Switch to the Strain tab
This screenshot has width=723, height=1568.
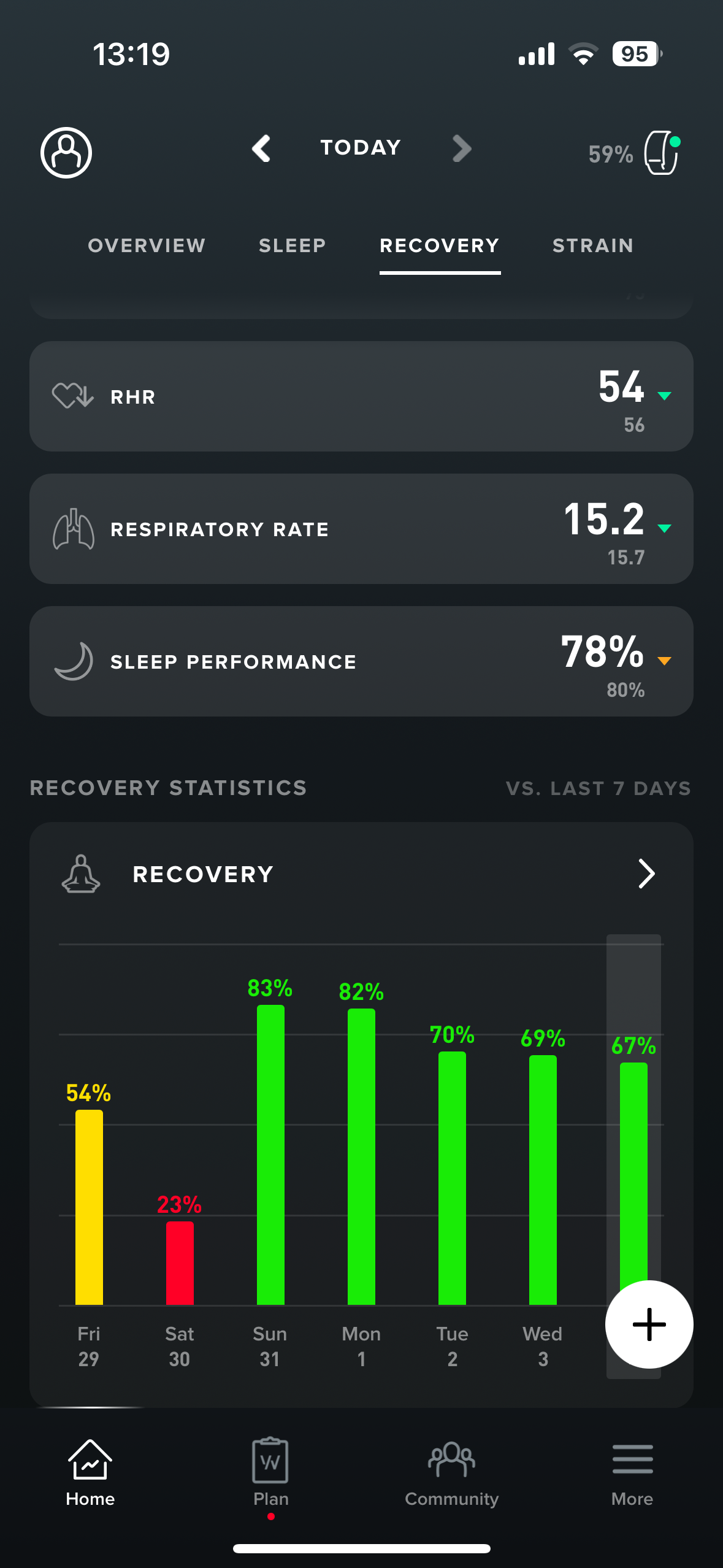pos(593,246)
